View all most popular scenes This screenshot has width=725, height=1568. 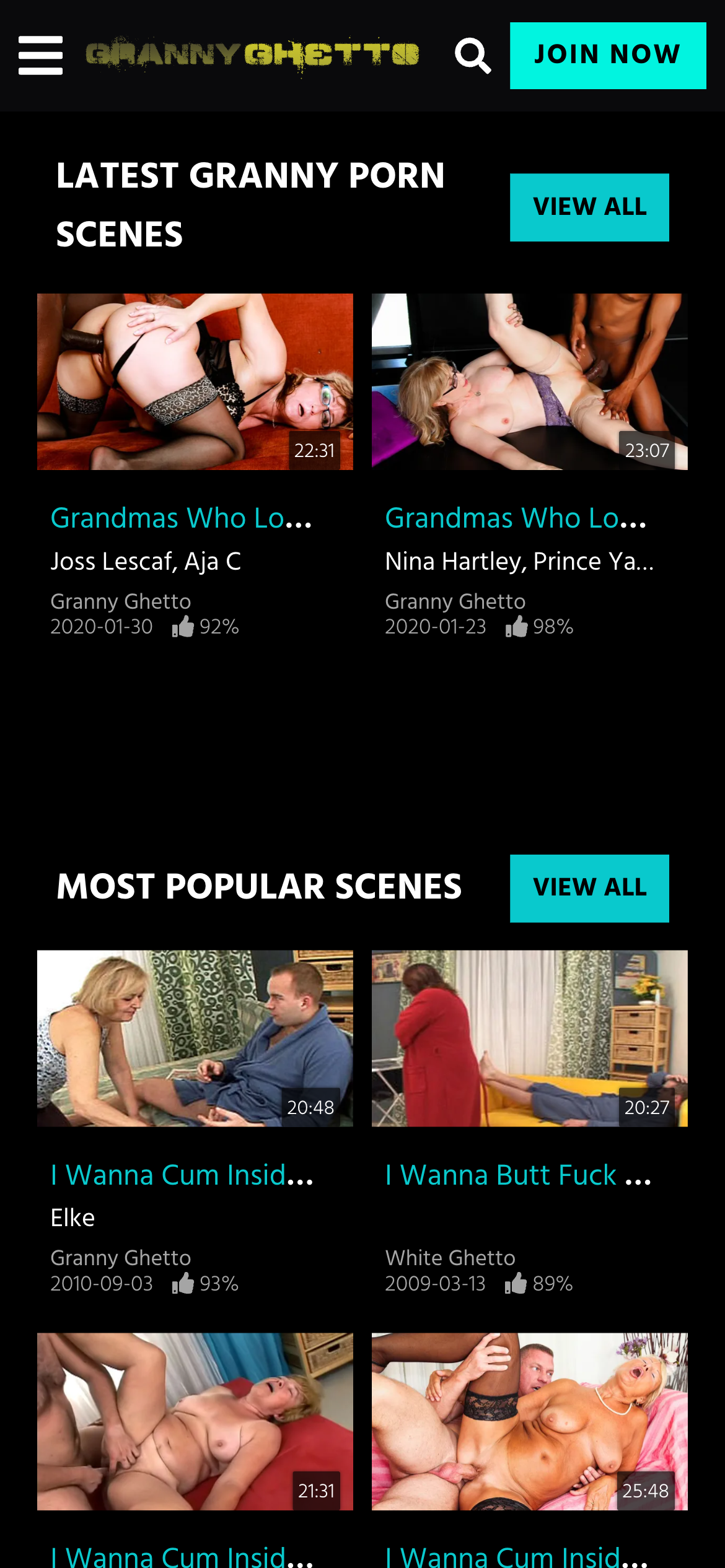click(589, 888)
